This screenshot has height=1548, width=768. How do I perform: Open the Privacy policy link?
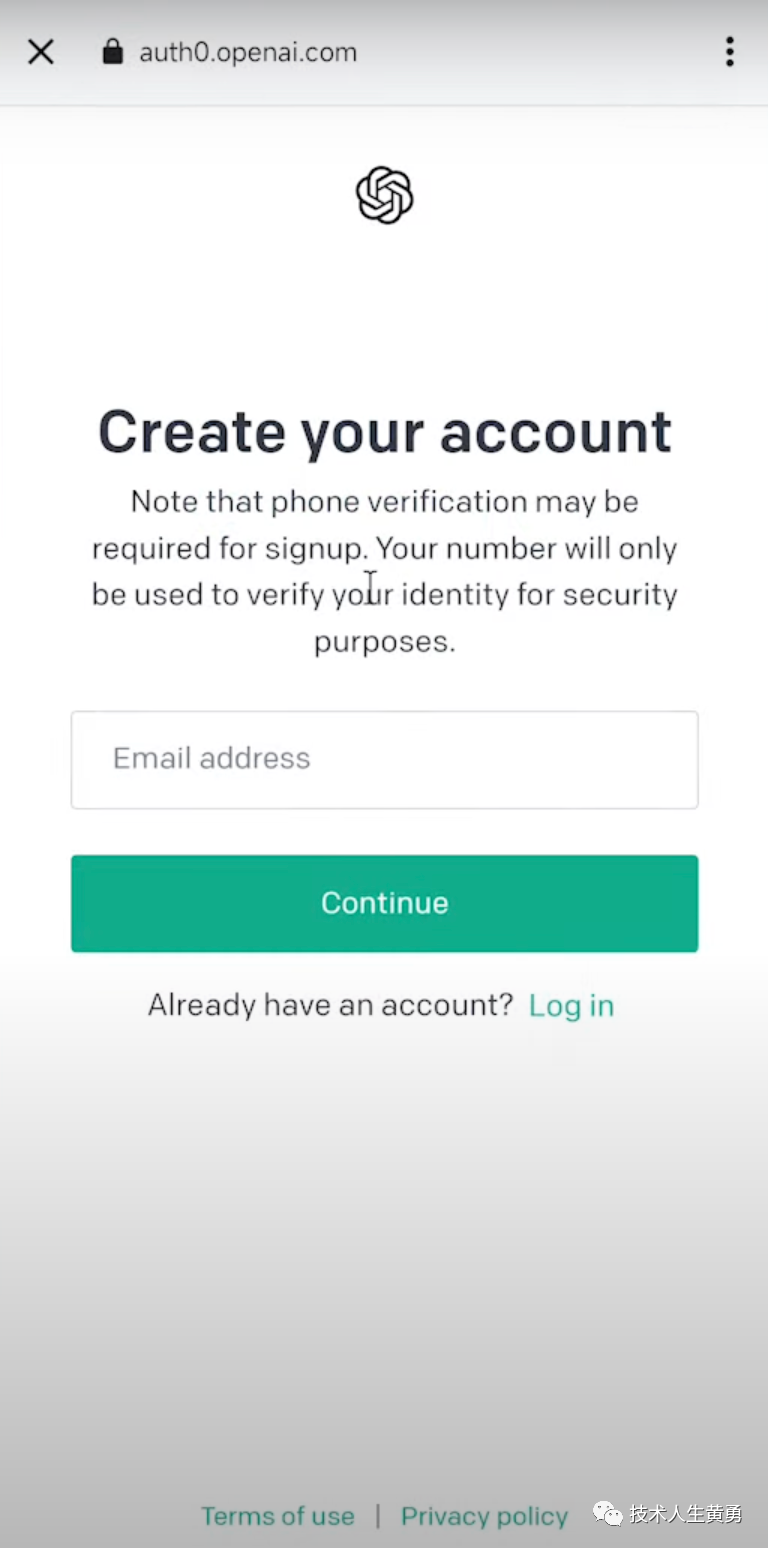point(484,1516)
